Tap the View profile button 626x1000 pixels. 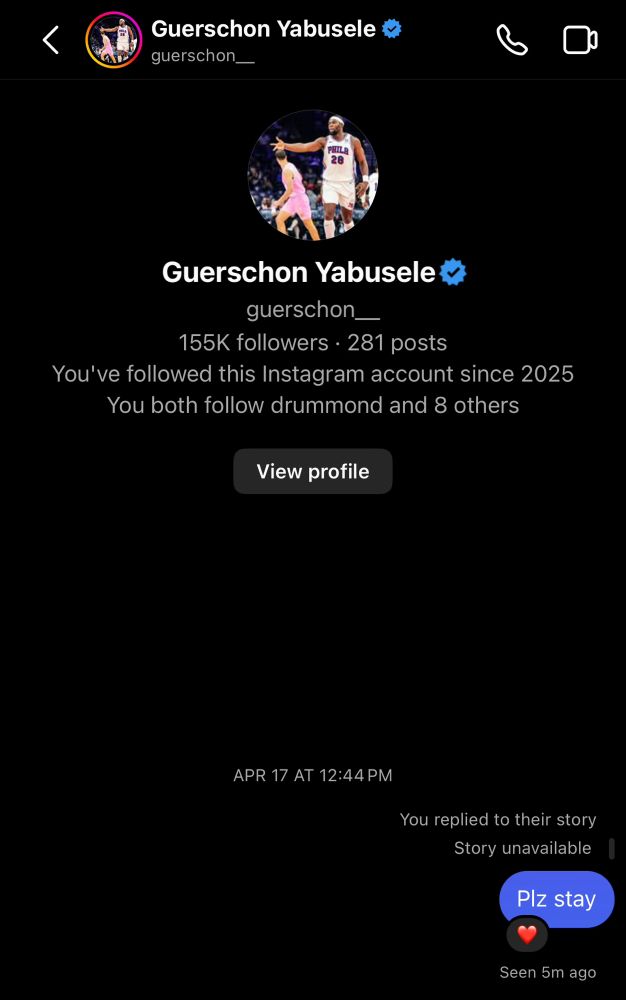click(313, 471)
